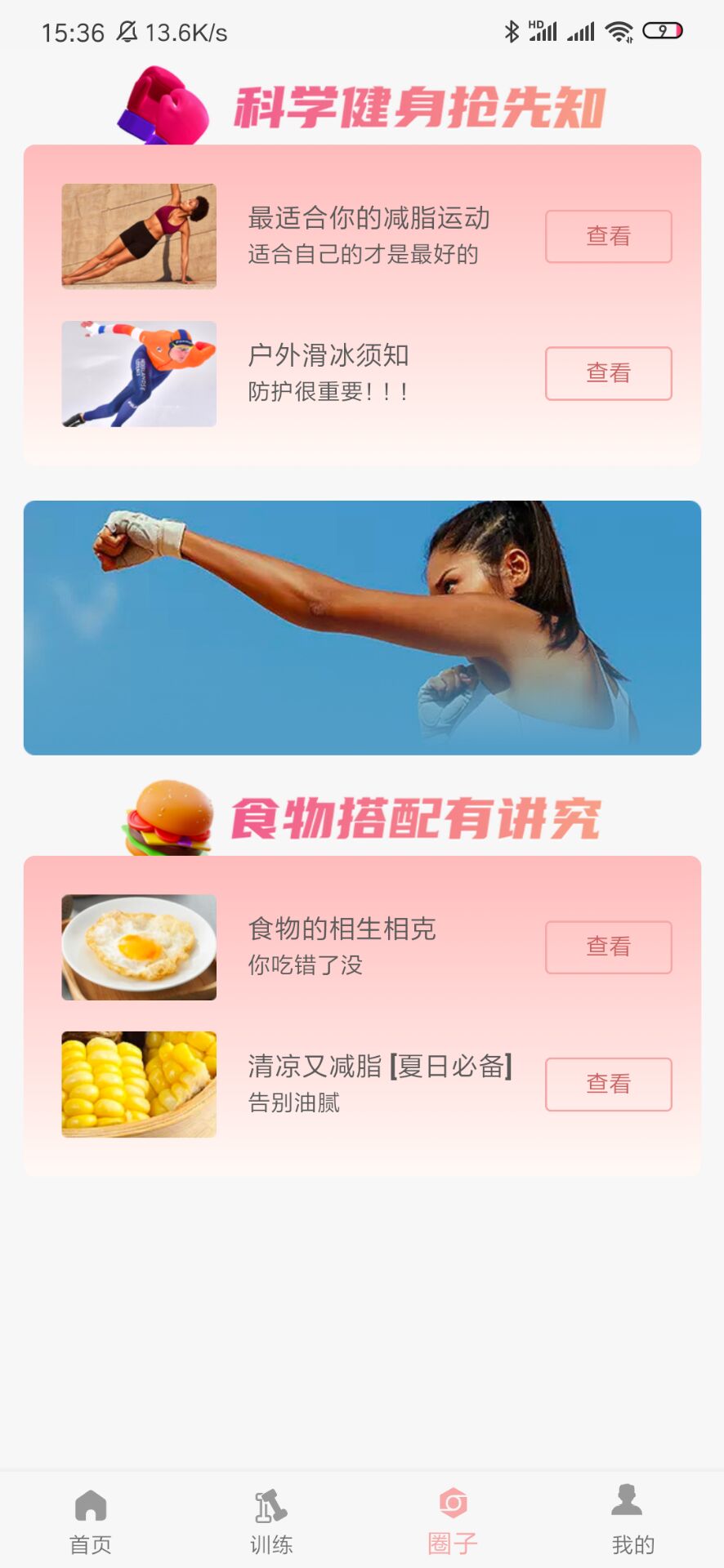Tap 查看 for 最适合你的减脂运动

(x=608, y=237)
